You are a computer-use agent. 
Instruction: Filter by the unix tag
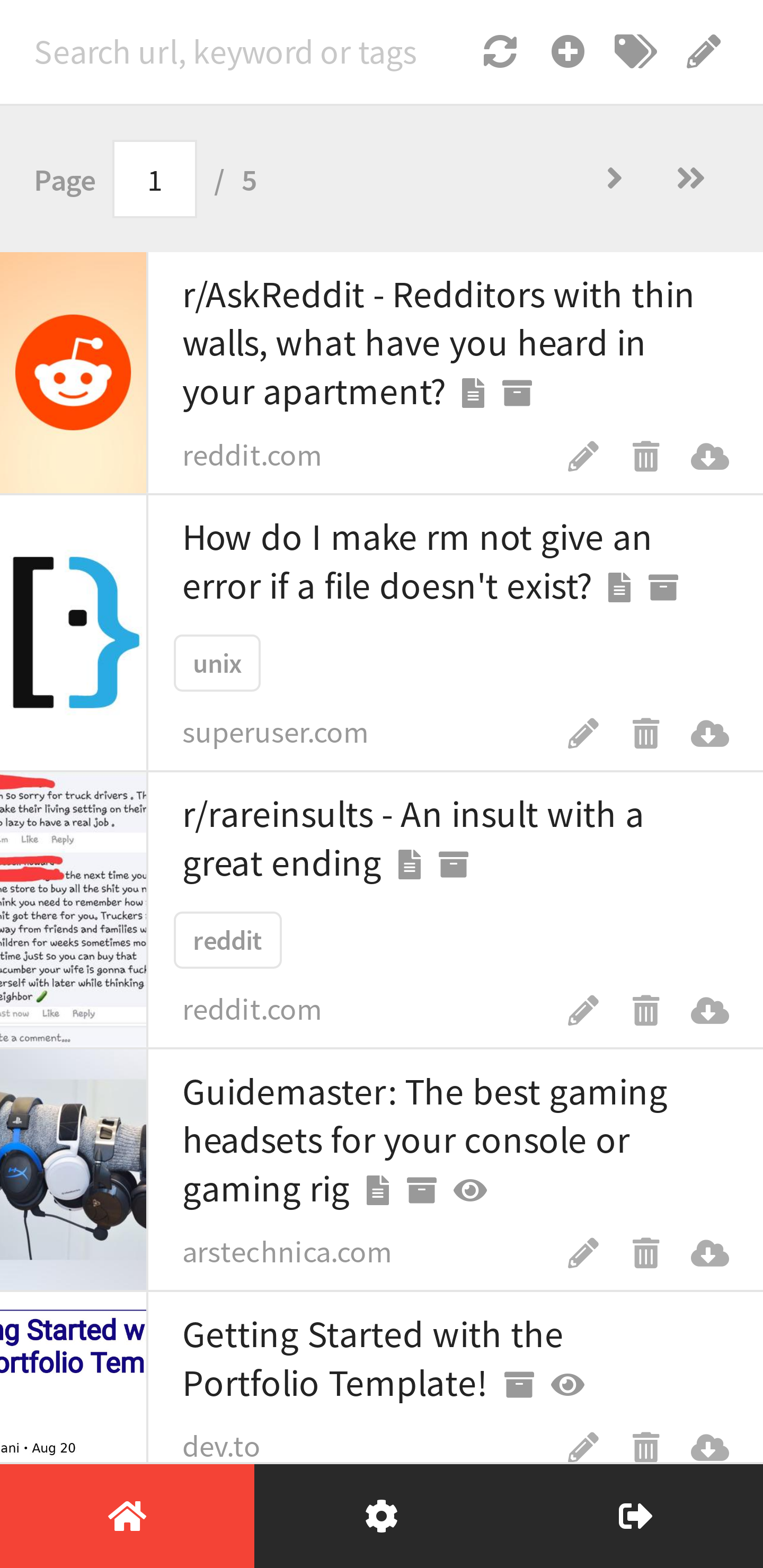[217, 663]
